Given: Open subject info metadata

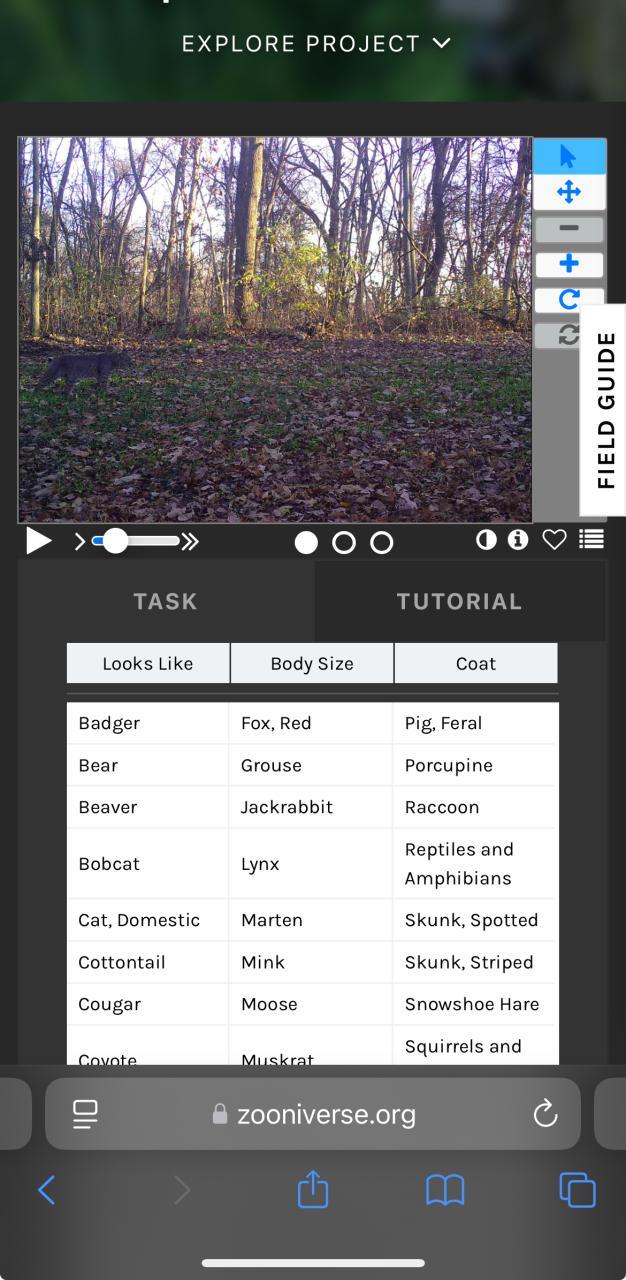Looking at the screenshot, I should pyautogui.click(x=518, y=540).
